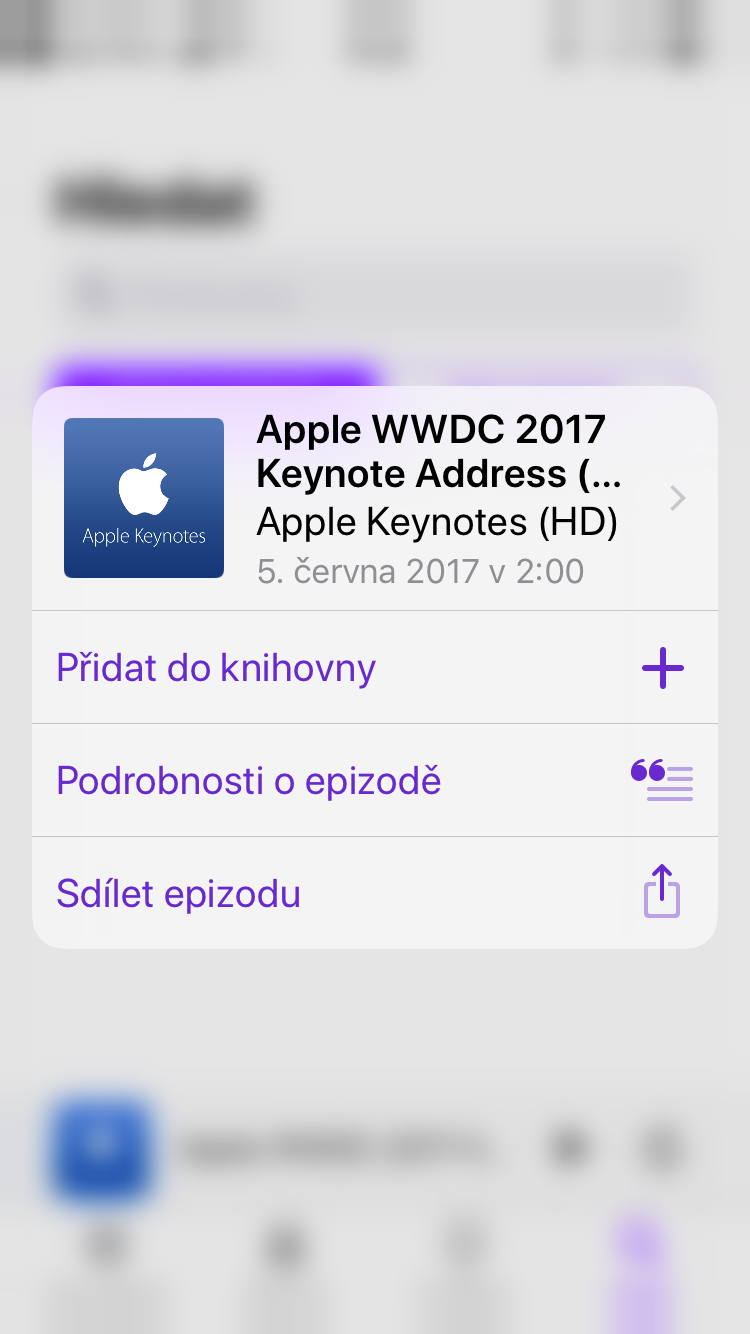Open Podrobnosti o epizodě
The height and width of the screenshot is (1334, 750).
375,781
